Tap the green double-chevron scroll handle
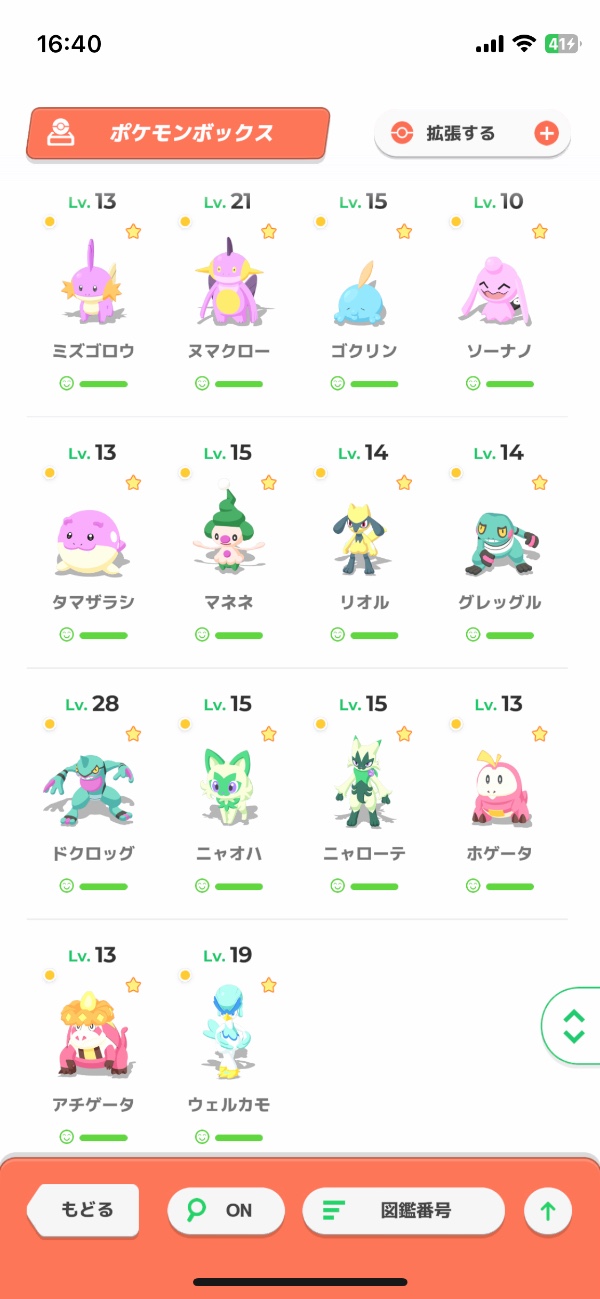This screenshot has width=600, height=1299. tap(573, 1026)
